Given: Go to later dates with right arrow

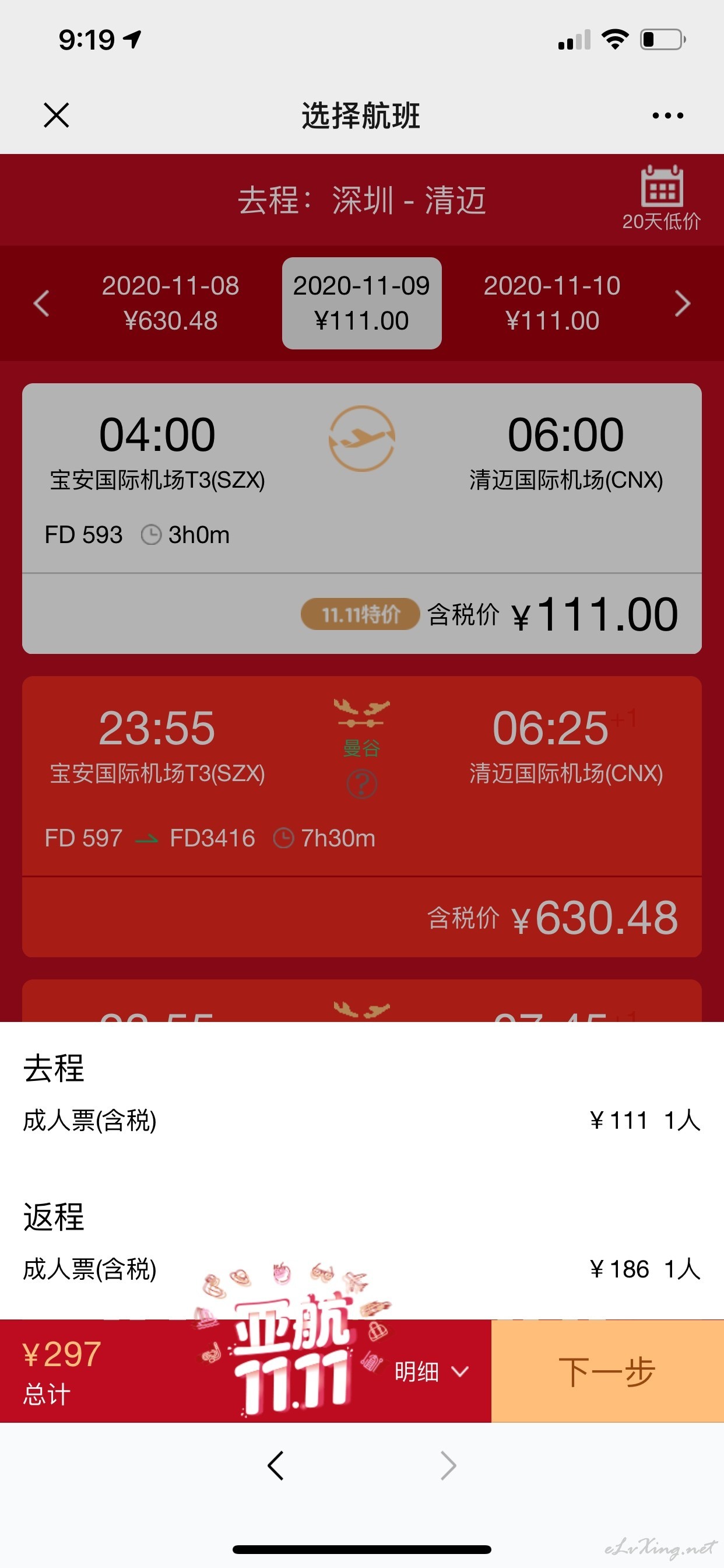Looking at the screenshot, I should pos(683,303).
